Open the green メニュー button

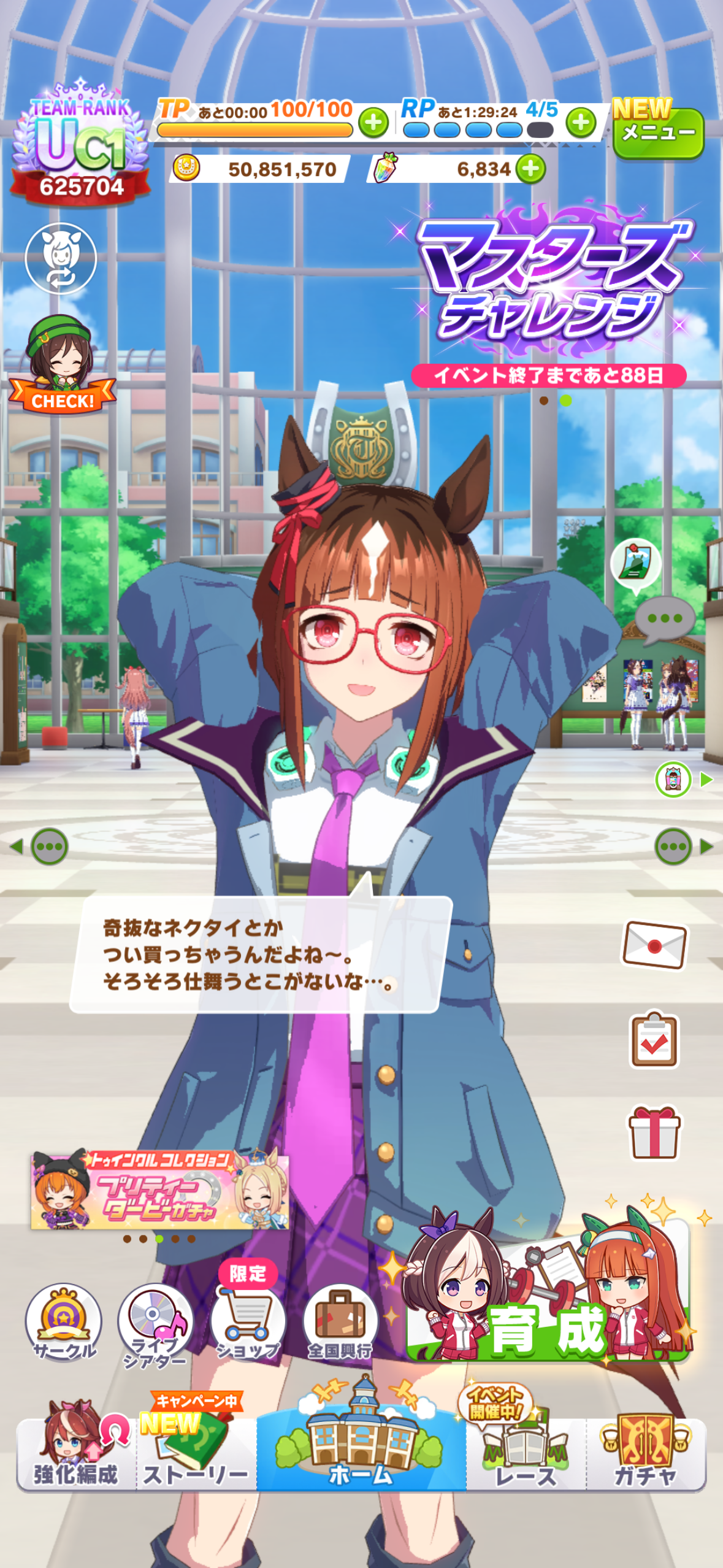658,132
